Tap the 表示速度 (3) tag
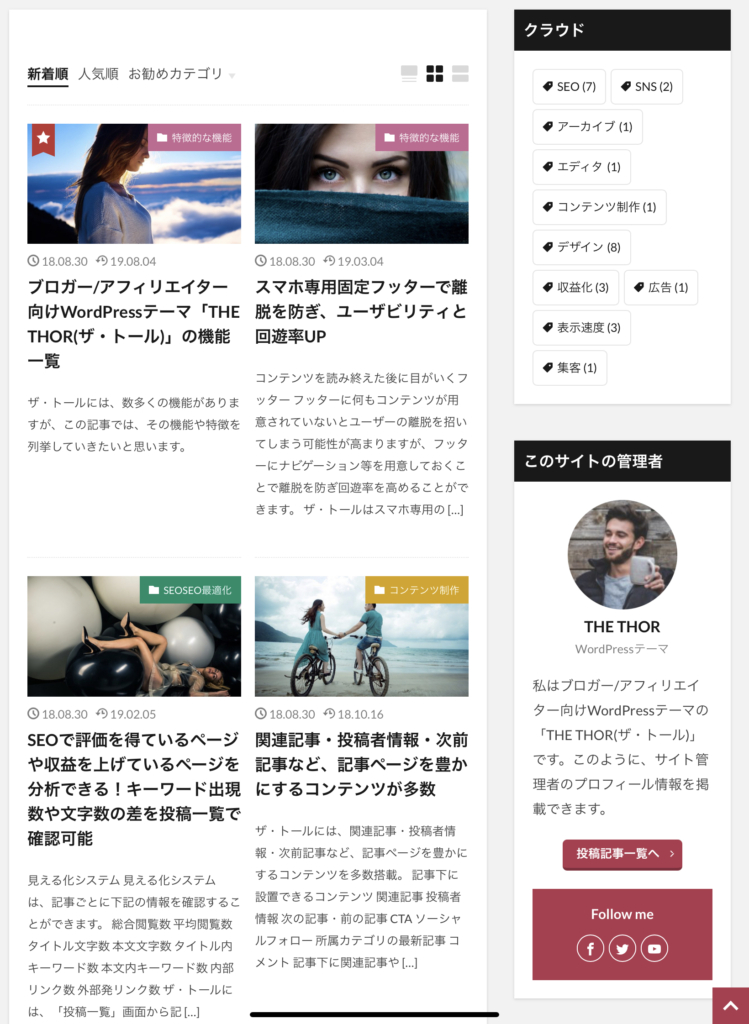 click(581, 327)
